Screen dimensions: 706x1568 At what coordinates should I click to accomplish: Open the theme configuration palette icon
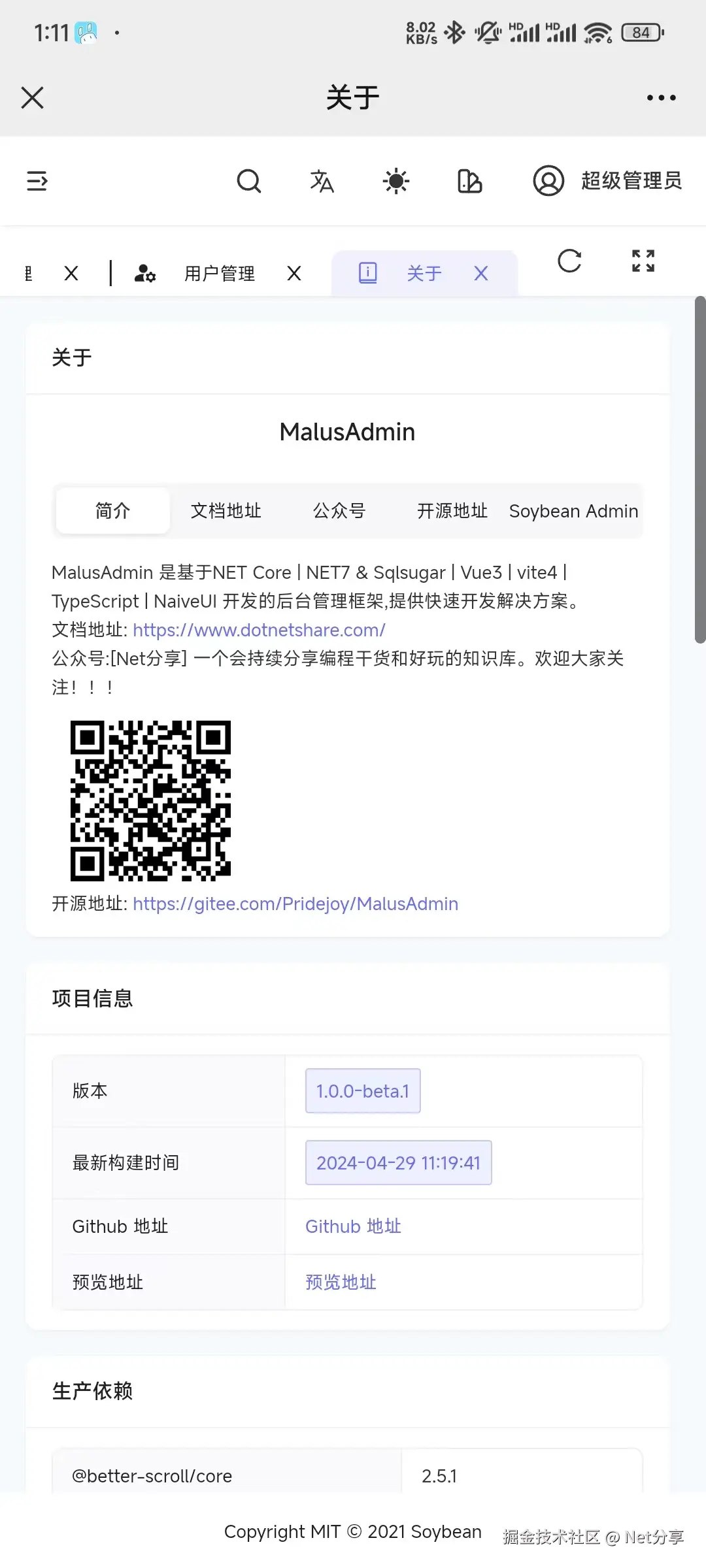pyautogui.click(x=469, y=181)
